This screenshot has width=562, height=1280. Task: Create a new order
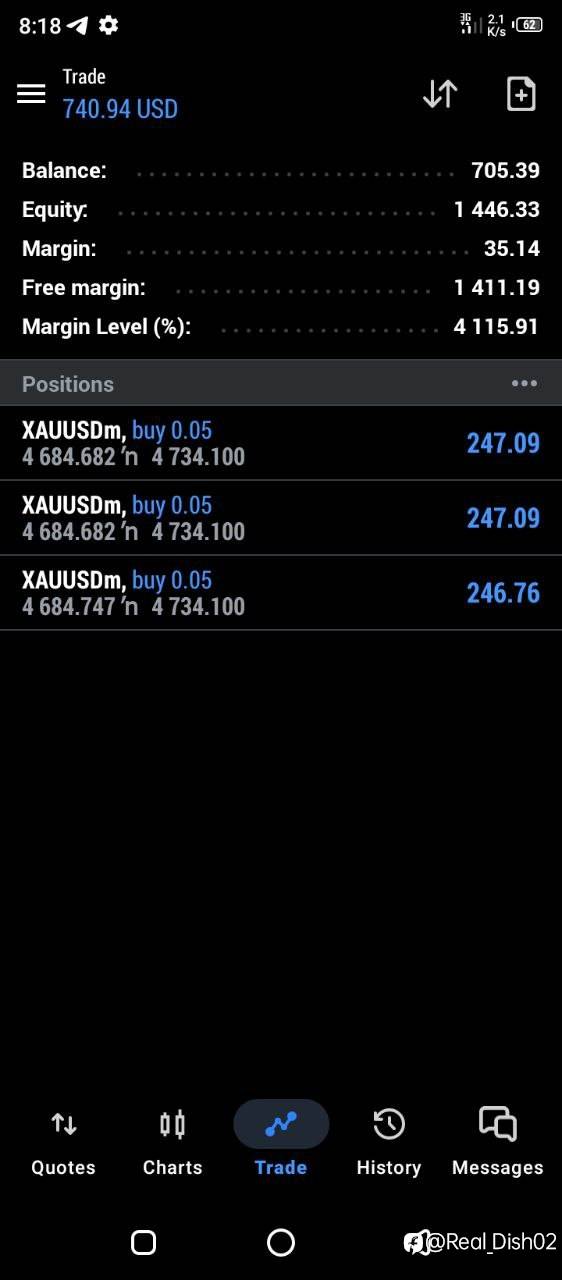click(x=521, y=94)
